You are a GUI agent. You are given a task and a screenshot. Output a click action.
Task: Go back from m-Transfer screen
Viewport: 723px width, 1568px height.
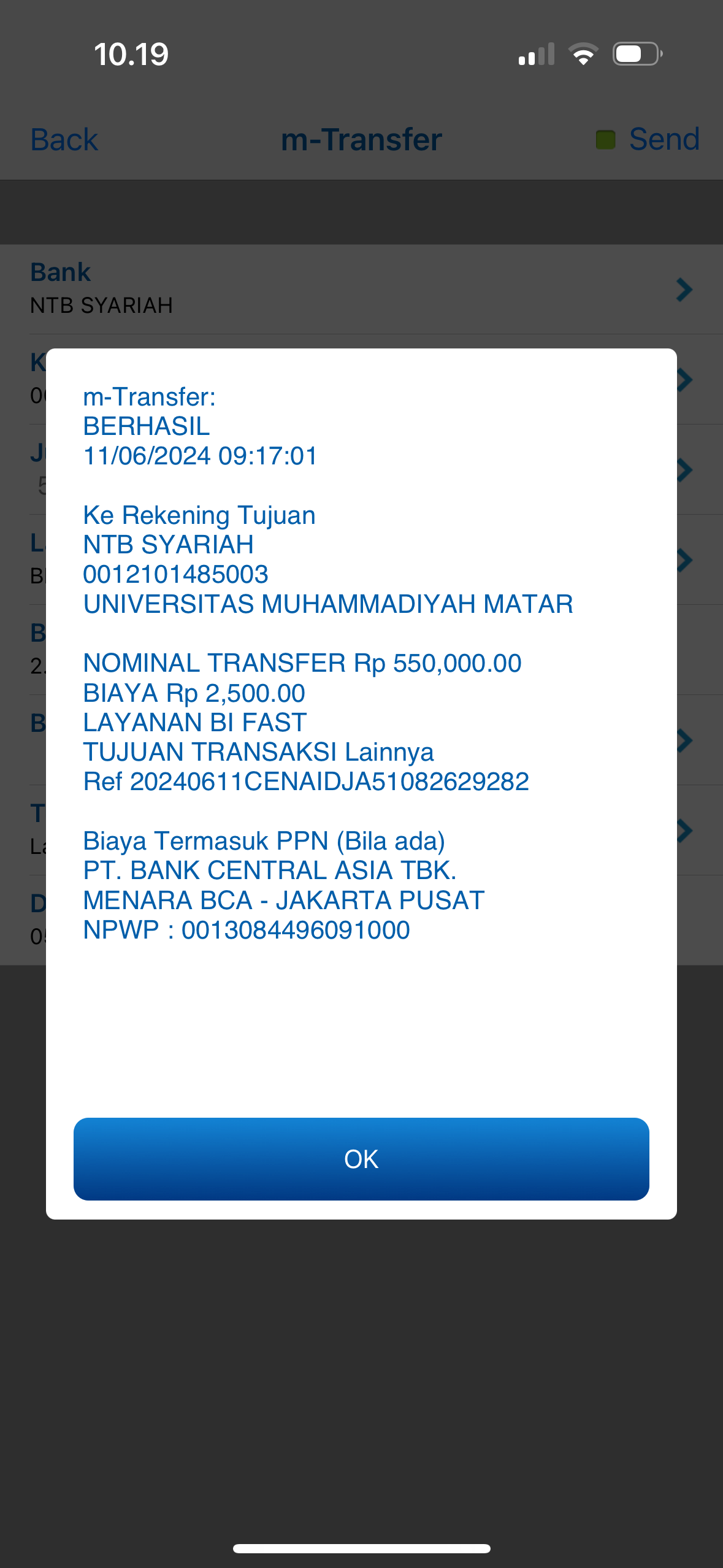pos(64,139)
